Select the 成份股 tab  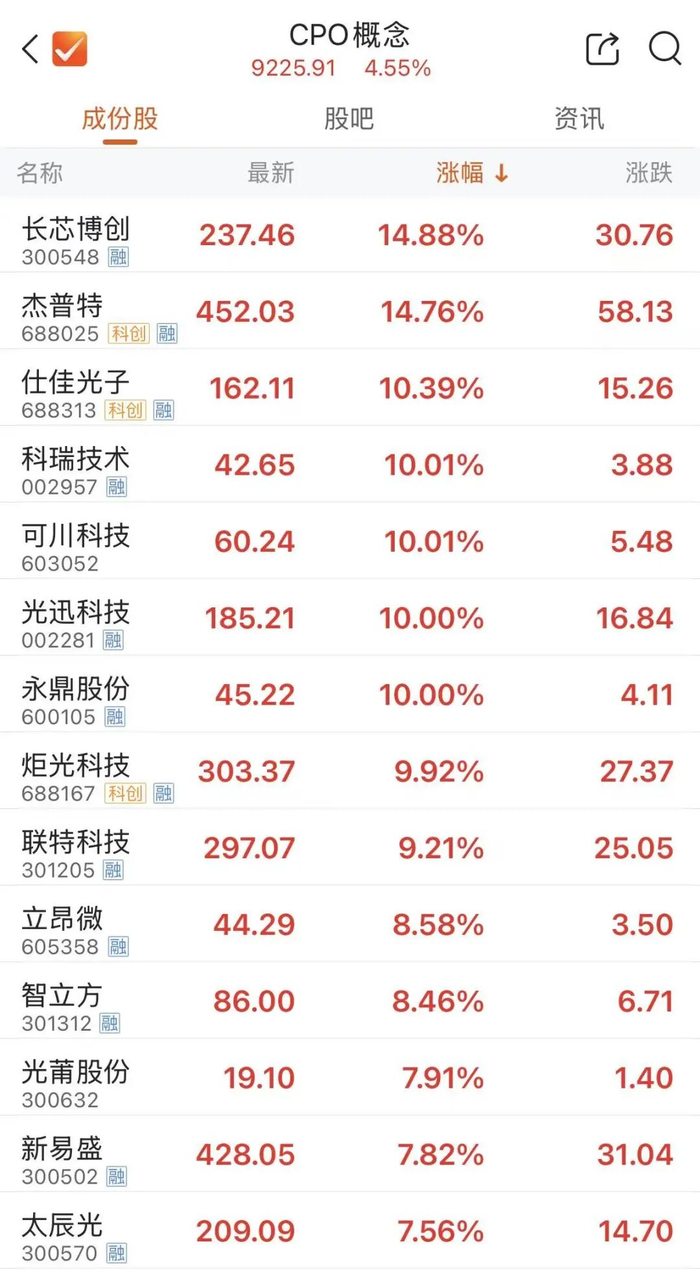(x=120, y=118)
